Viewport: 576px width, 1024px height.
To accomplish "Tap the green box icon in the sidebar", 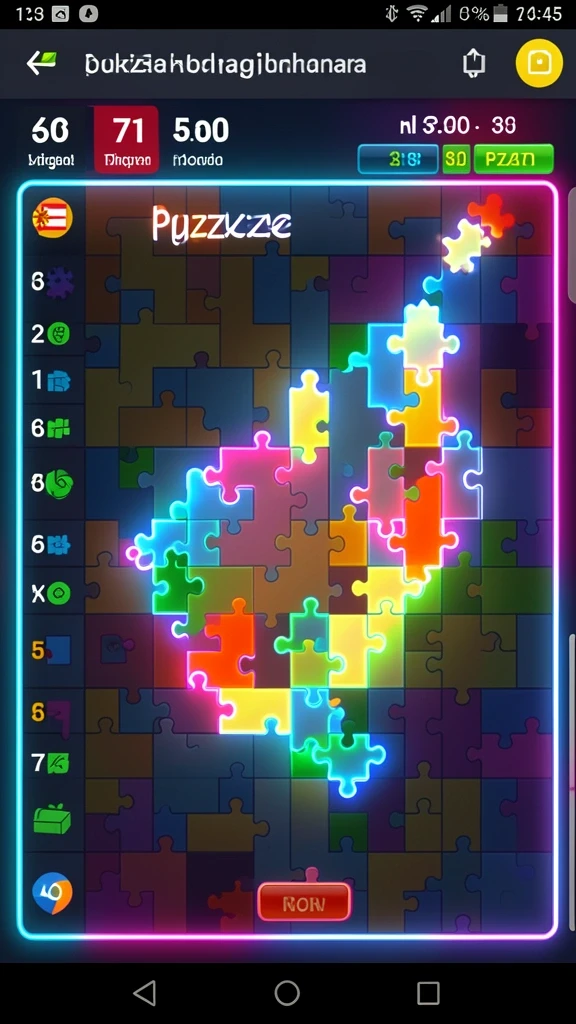I will pos(52,820).
